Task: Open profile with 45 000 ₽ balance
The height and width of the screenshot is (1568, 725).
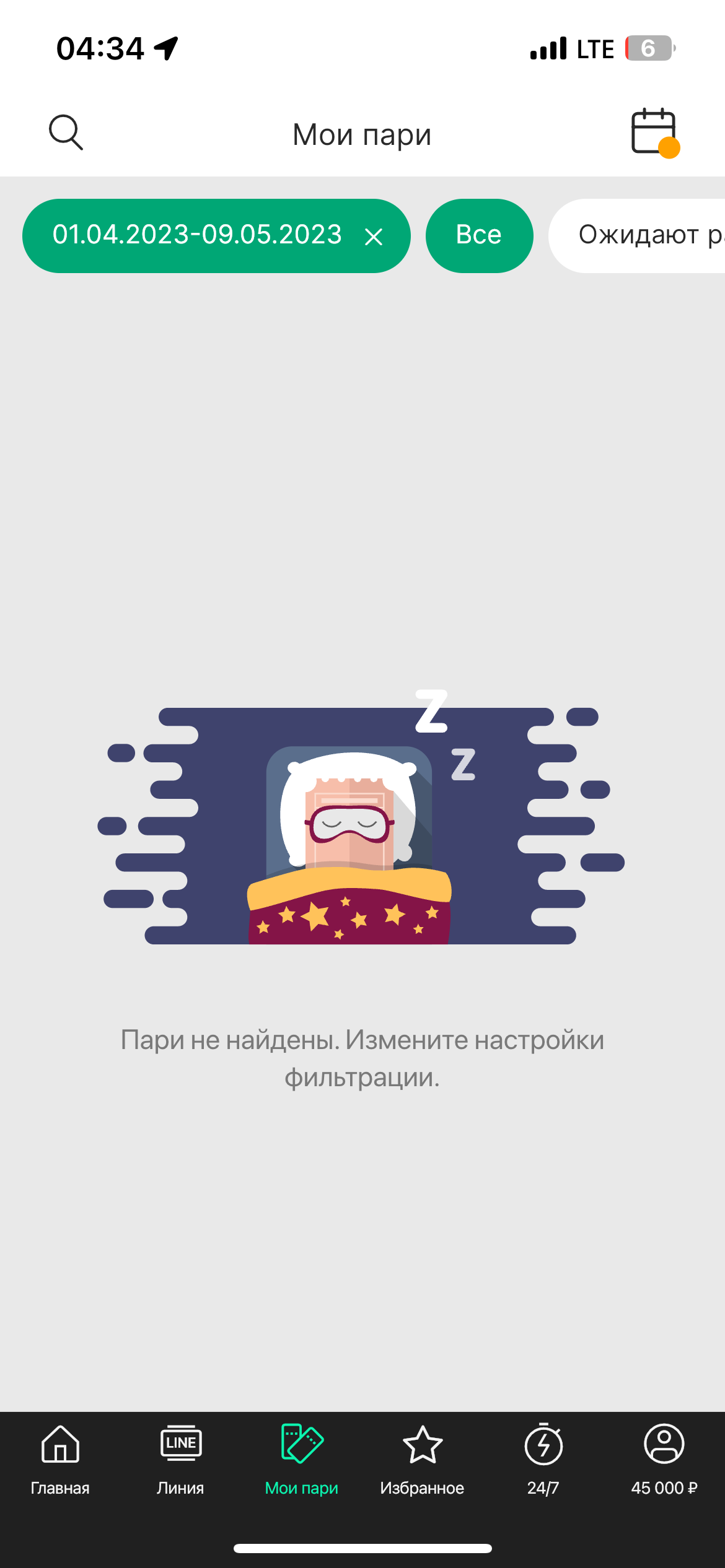Action: tap(664, 1459)
